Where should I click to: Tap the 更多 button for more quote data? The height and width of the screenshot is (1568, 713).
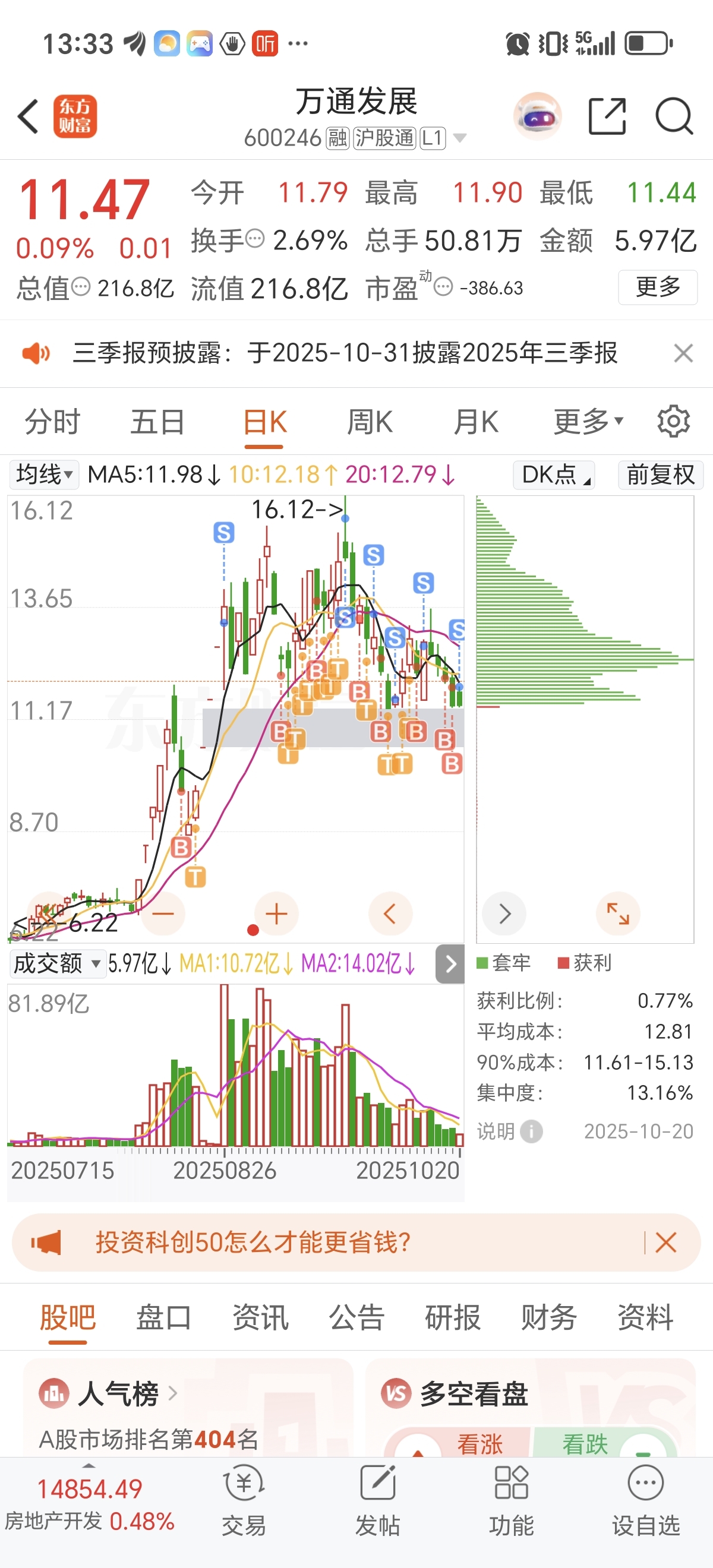coord(657,287)
